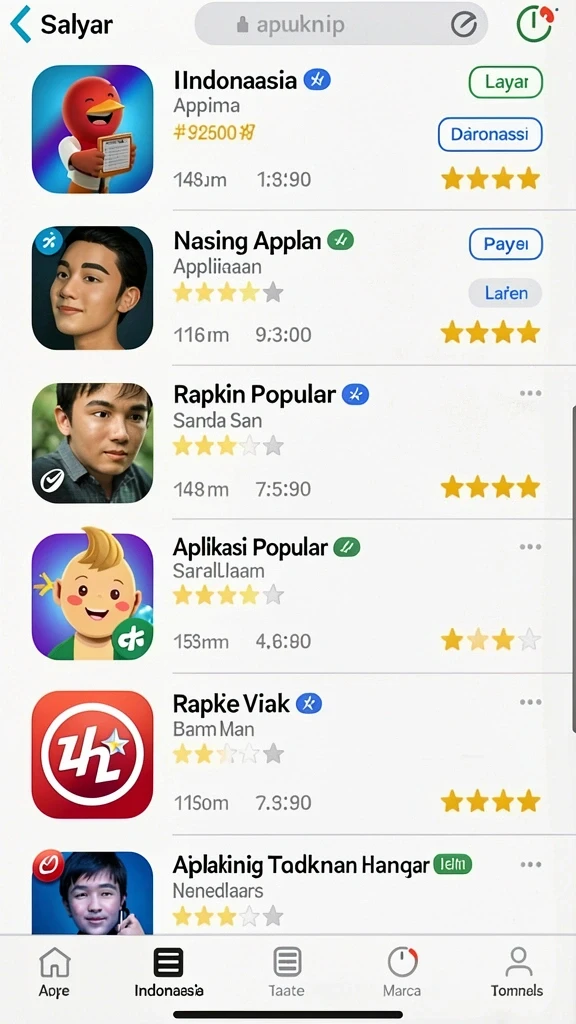Tap the apwknip address field
576x1024 pixels.
tap(341, 24)
